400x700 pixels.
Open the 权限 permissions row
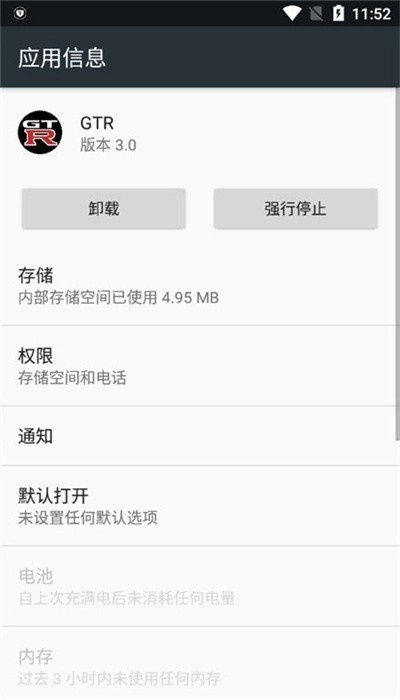(x=198, y=366)
